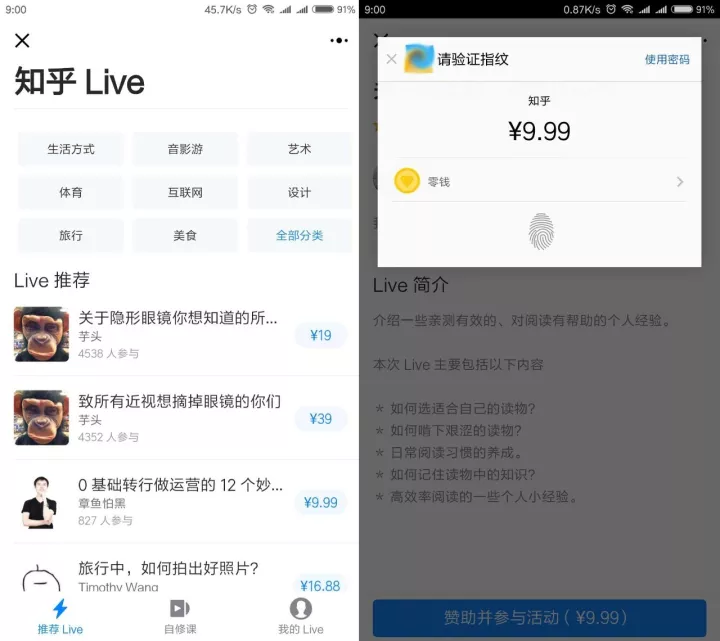
Task: Dismiss the 请验证指纹 payment dialog
Action: click(391, 59)
